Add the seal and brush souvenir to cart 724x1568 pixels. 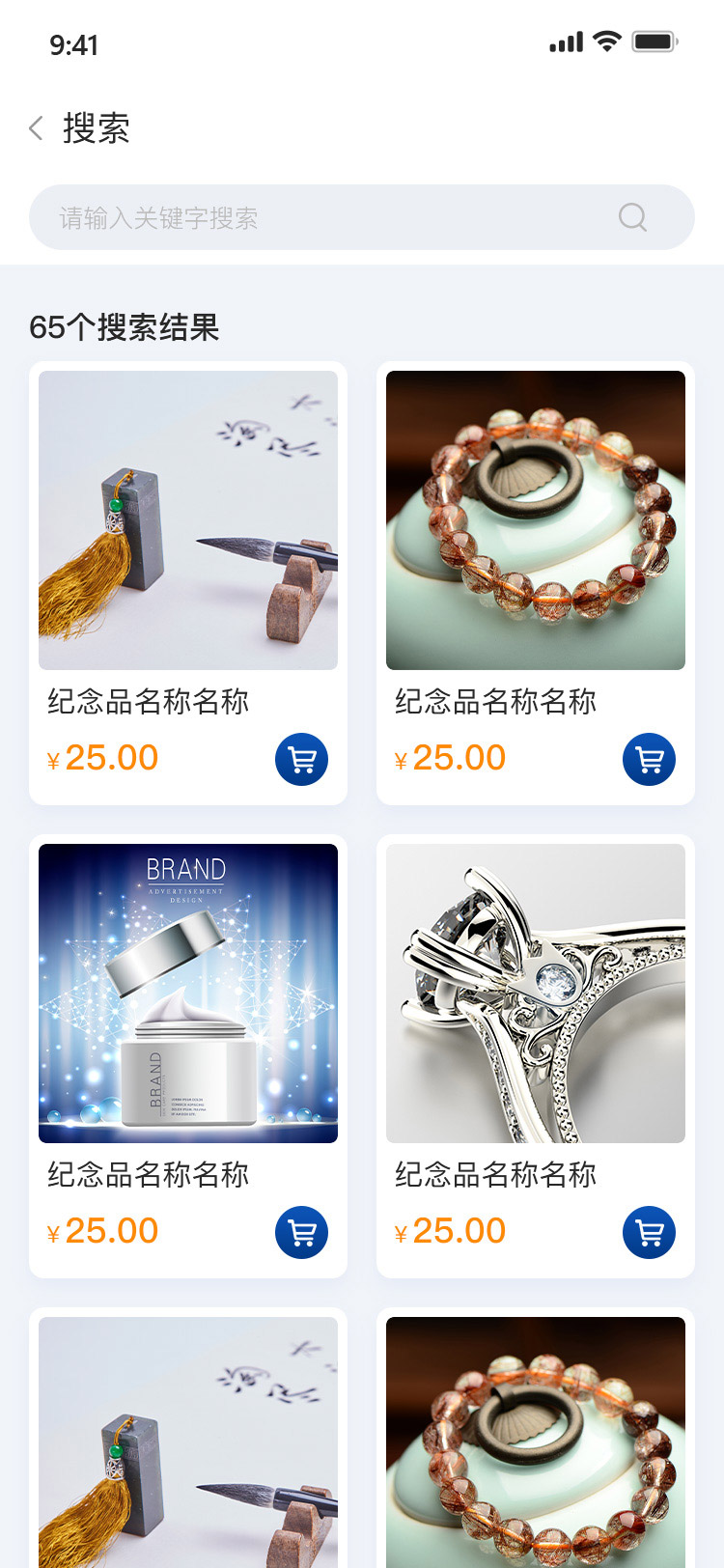coord(301,760)
